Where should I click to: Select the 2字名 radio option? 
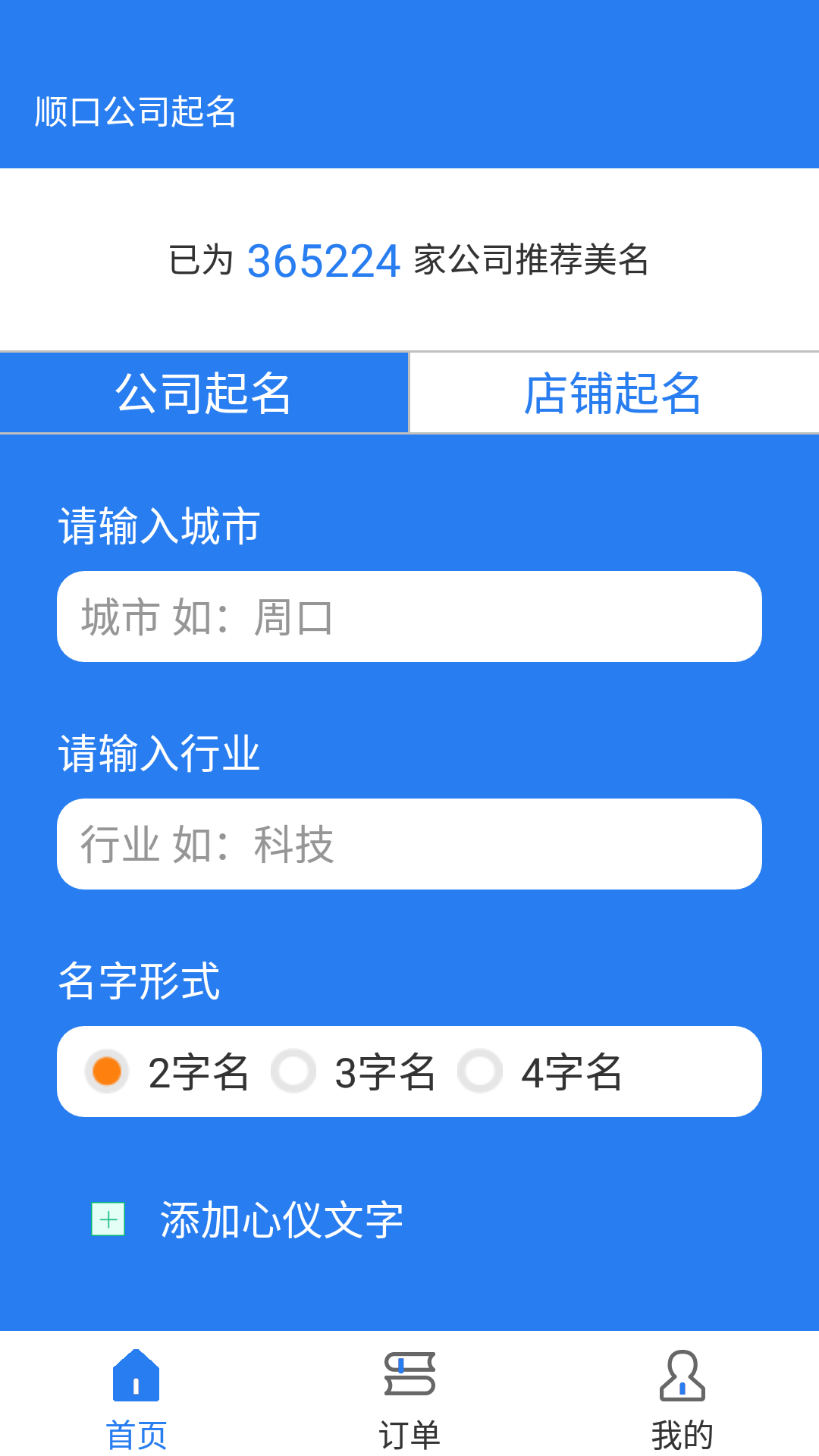click(106, 1072)
